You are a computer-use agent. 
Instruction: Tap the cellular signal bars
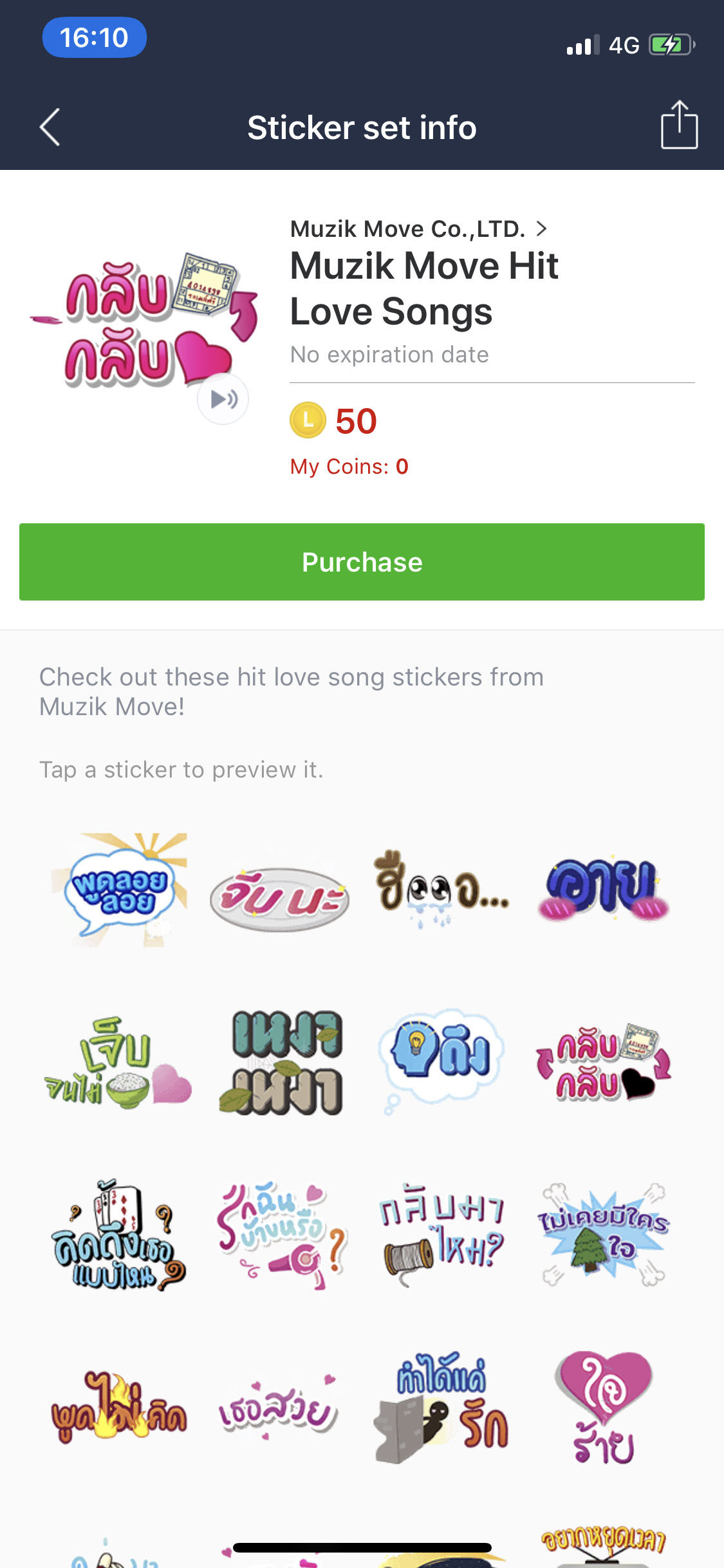click(581, 45)
